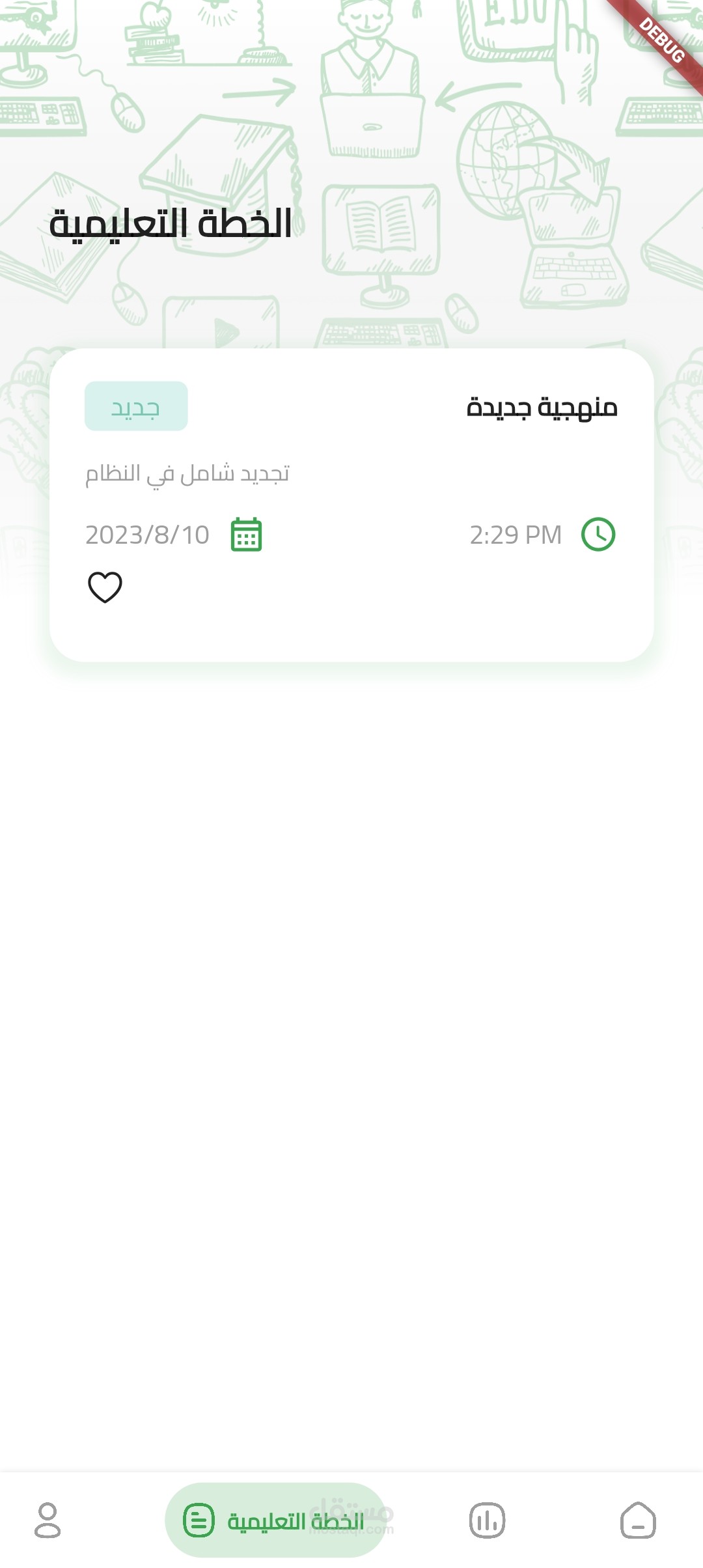Select the الخطة التعليمية tab
This screenshot has width=703, height=1568.
(275, 1520)
